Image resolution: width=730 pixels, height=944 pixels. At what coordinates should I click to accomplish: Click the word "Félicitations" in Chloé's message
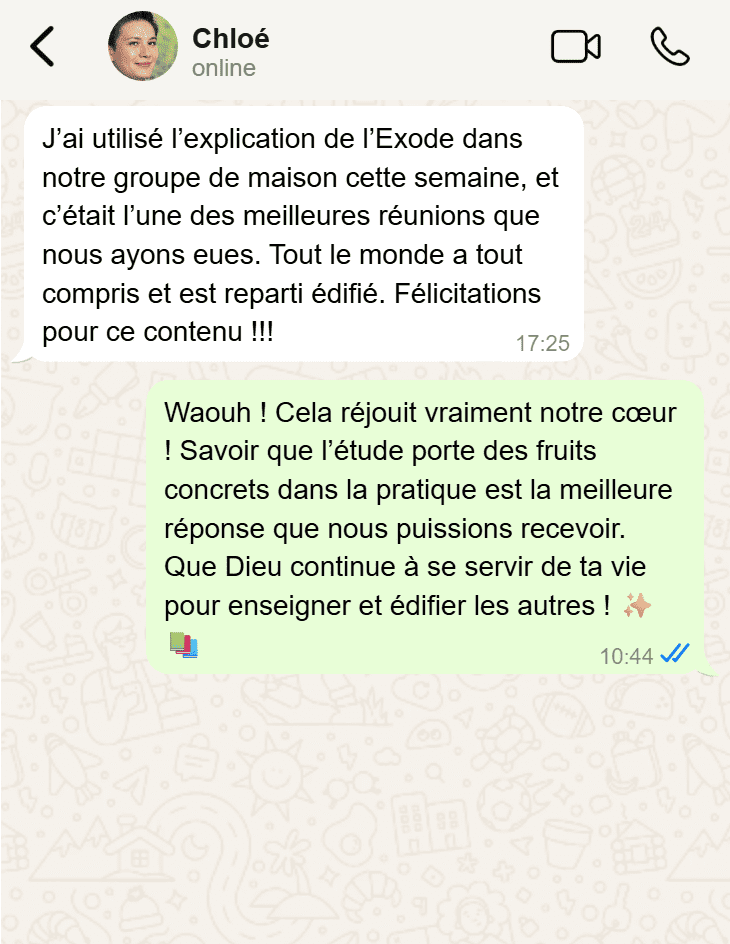[x=466, y=293]
